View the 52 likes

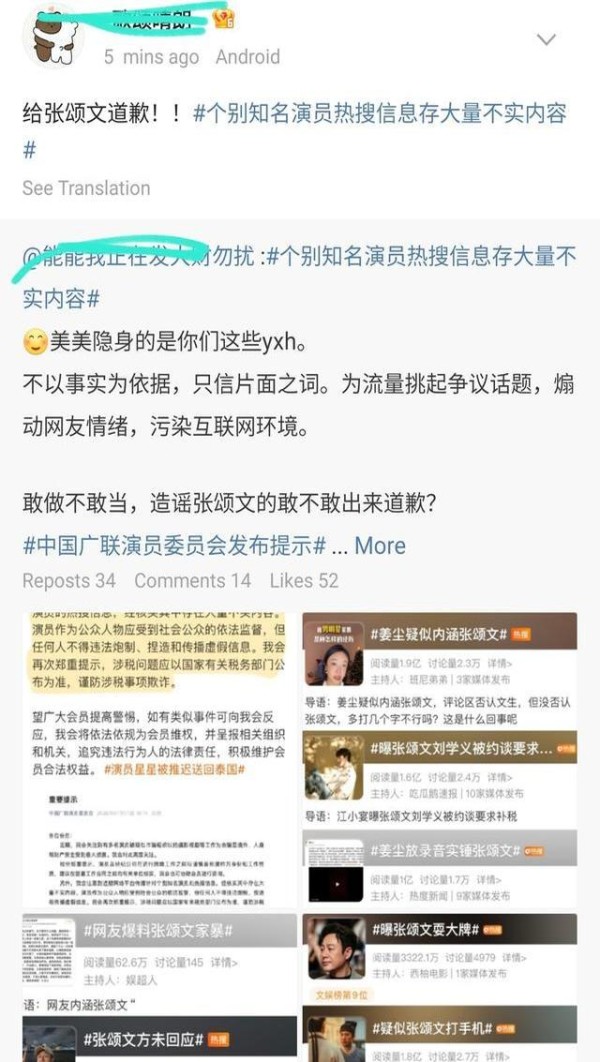(x=304, y=581)
